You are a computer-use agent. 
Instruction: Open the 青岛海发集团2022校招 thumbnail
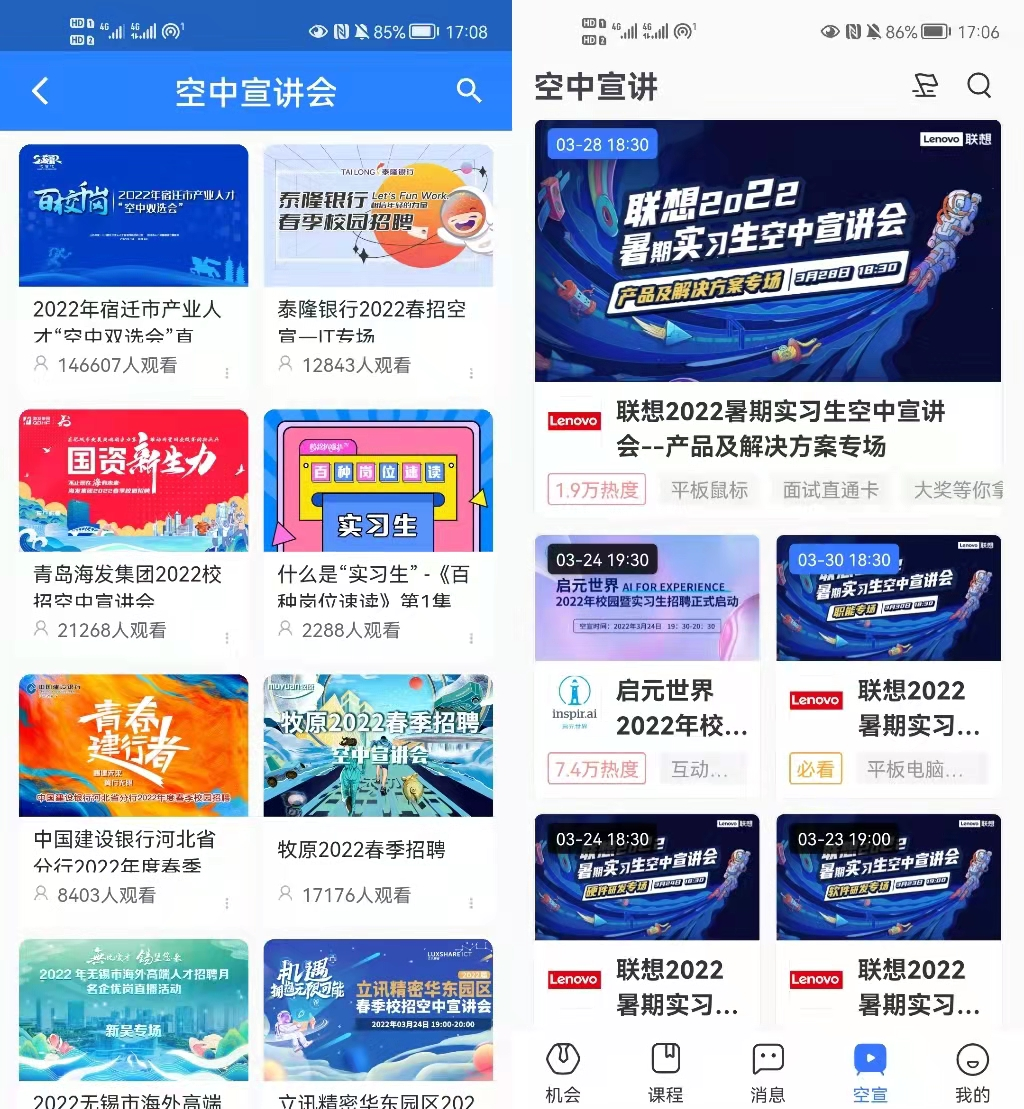pos(133,480)
